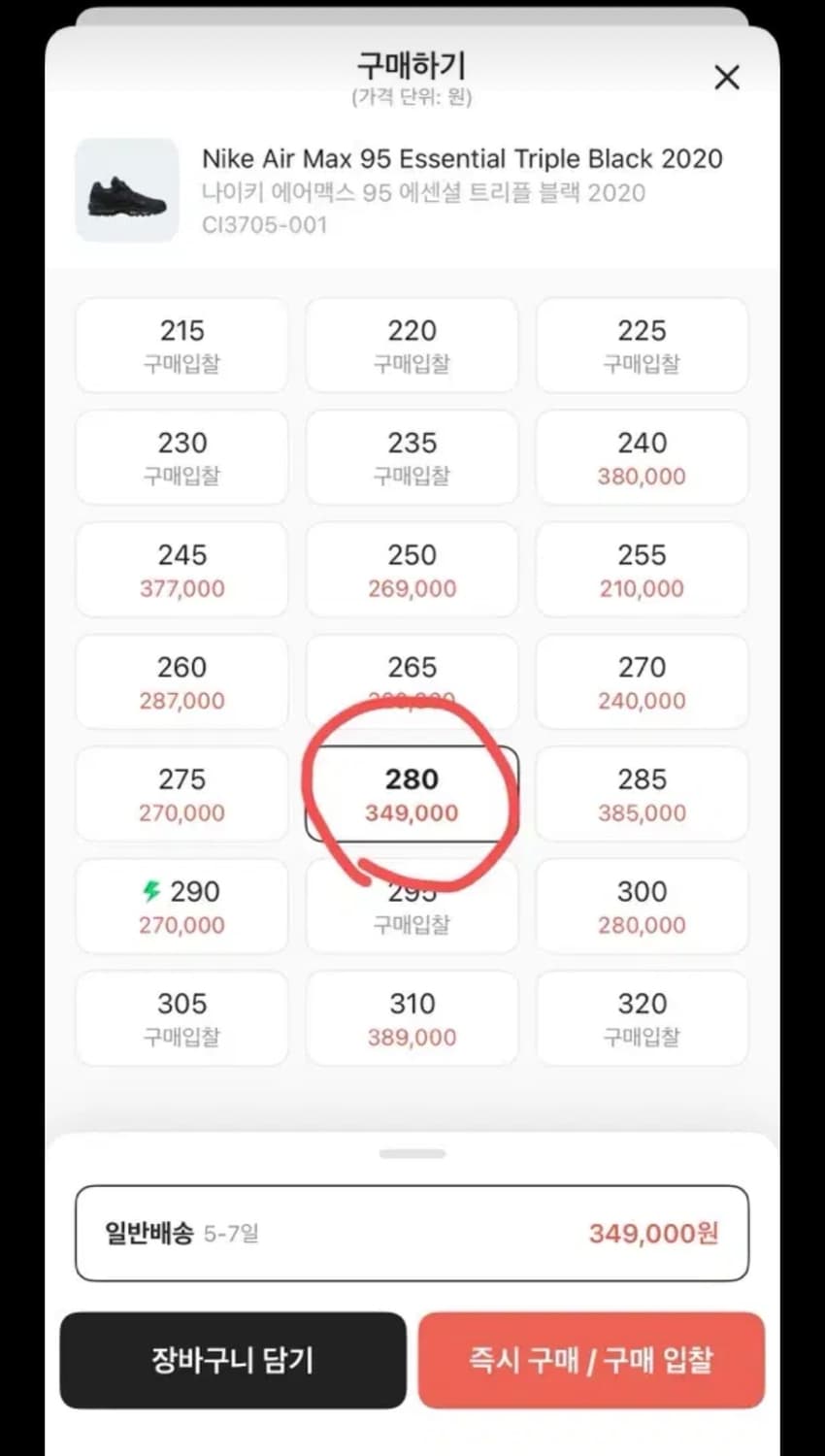Select size 225 in the top right
This screenshot has width=825, height=1456.
[642, 345]
